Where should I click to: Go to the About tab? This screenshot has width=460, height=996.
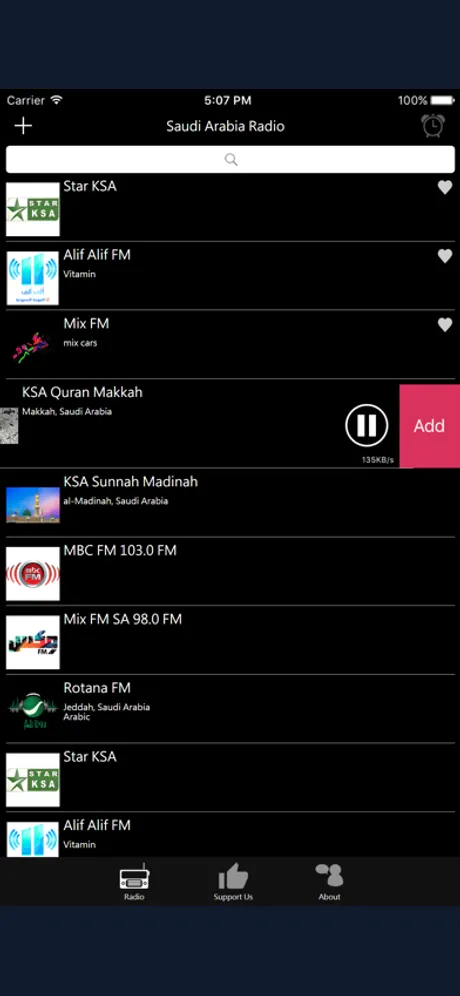[x=329, y=882]
